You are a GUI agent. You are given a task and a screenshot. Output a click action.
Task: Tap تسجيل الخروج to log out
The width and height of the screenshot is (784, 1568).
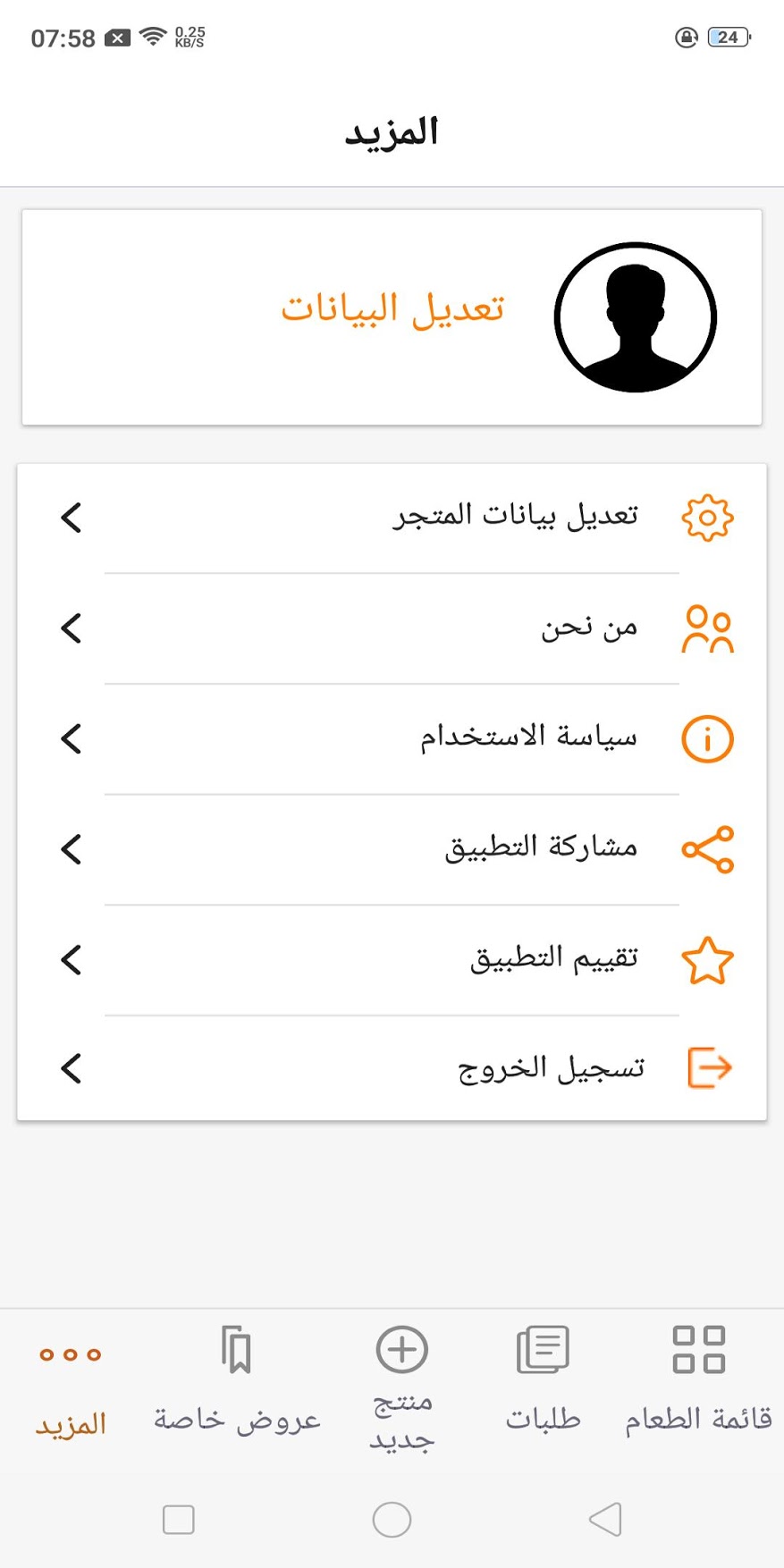click(x=392, y=1068)
